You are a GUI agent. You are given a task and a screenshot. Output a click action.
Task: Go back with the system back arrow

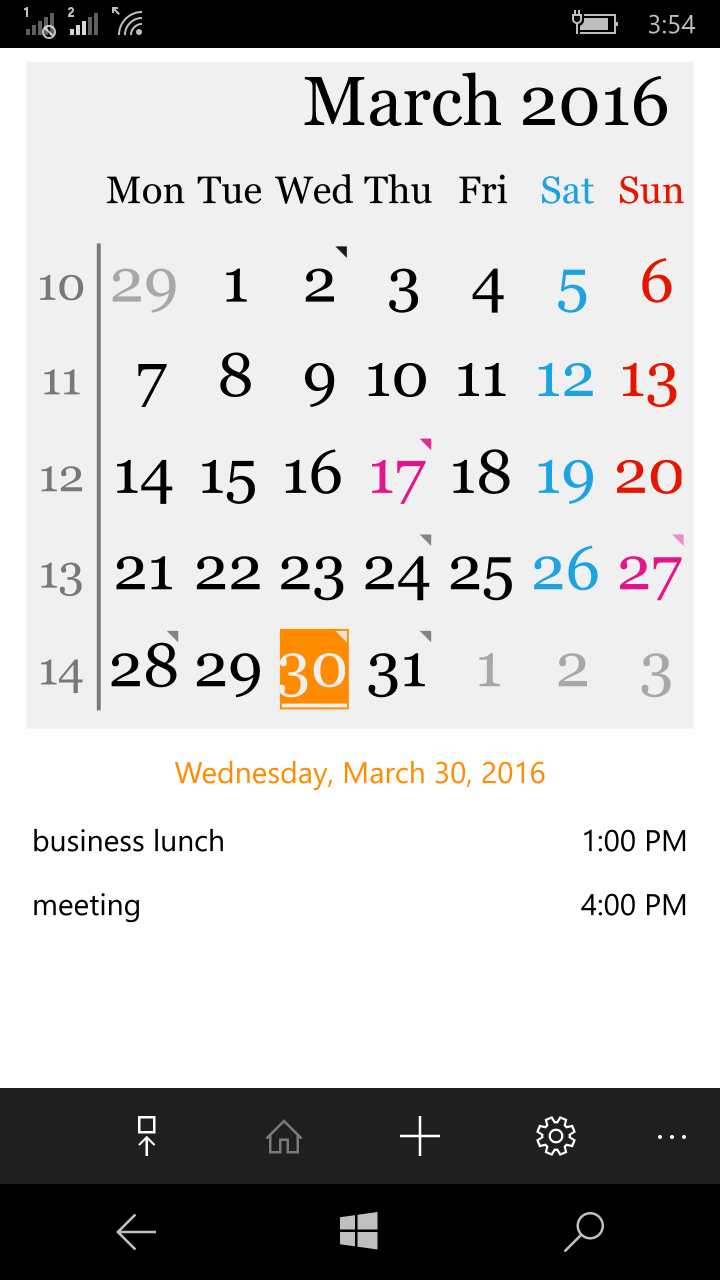[x=136, y=1232]
